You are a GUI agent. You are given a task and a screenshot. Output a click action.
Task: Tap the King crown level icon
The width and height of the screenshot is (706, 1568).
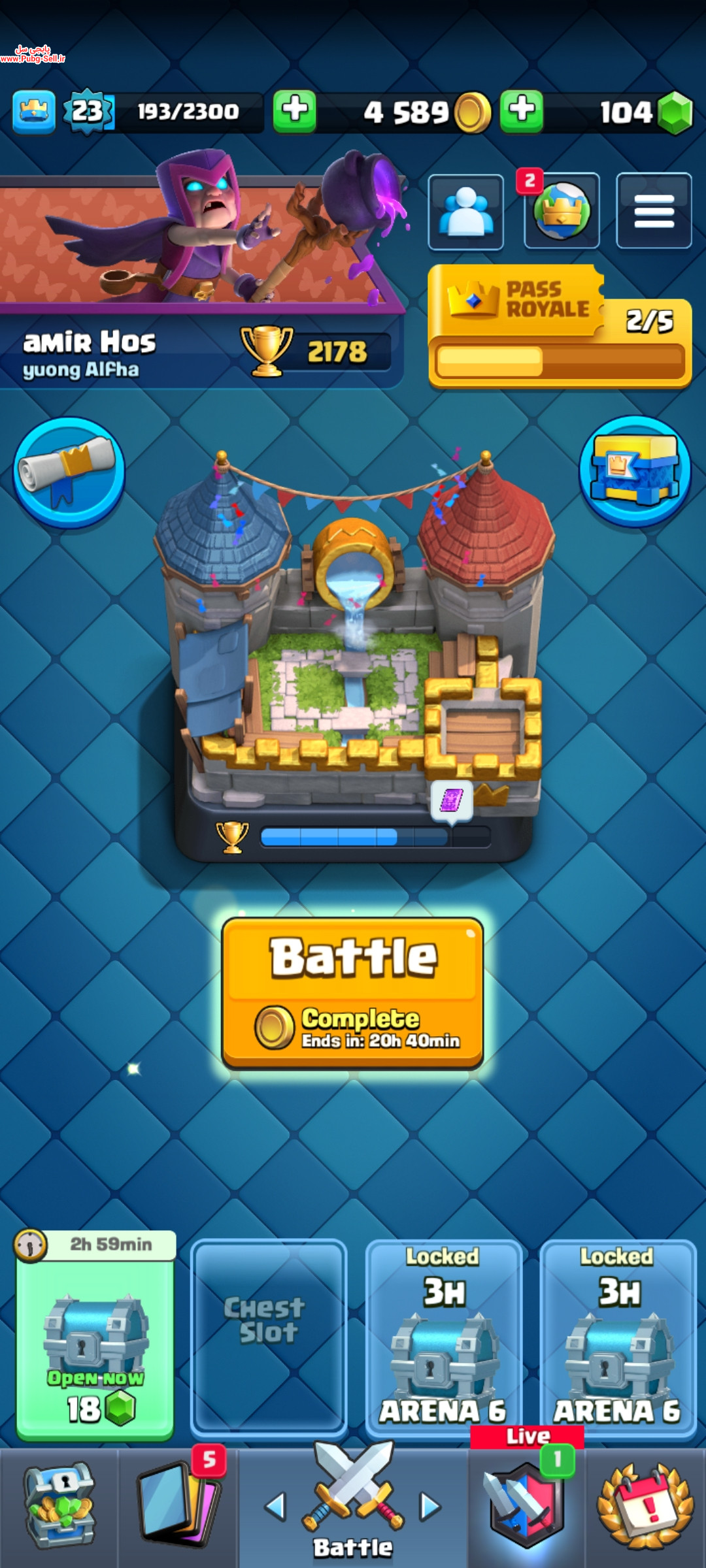(33, 112)
